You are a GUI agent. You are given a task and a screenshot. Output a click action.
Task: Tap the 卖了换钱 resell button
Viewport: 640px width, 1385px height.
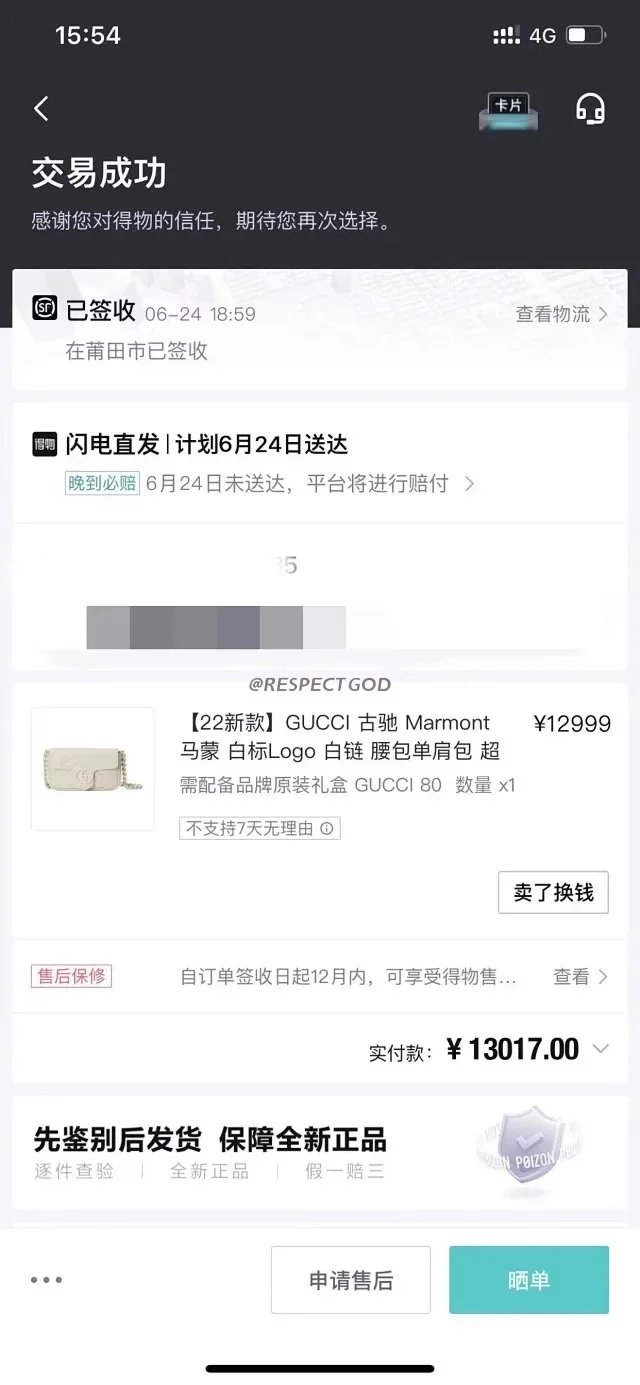pyautogui.click(x=553, y=892)
